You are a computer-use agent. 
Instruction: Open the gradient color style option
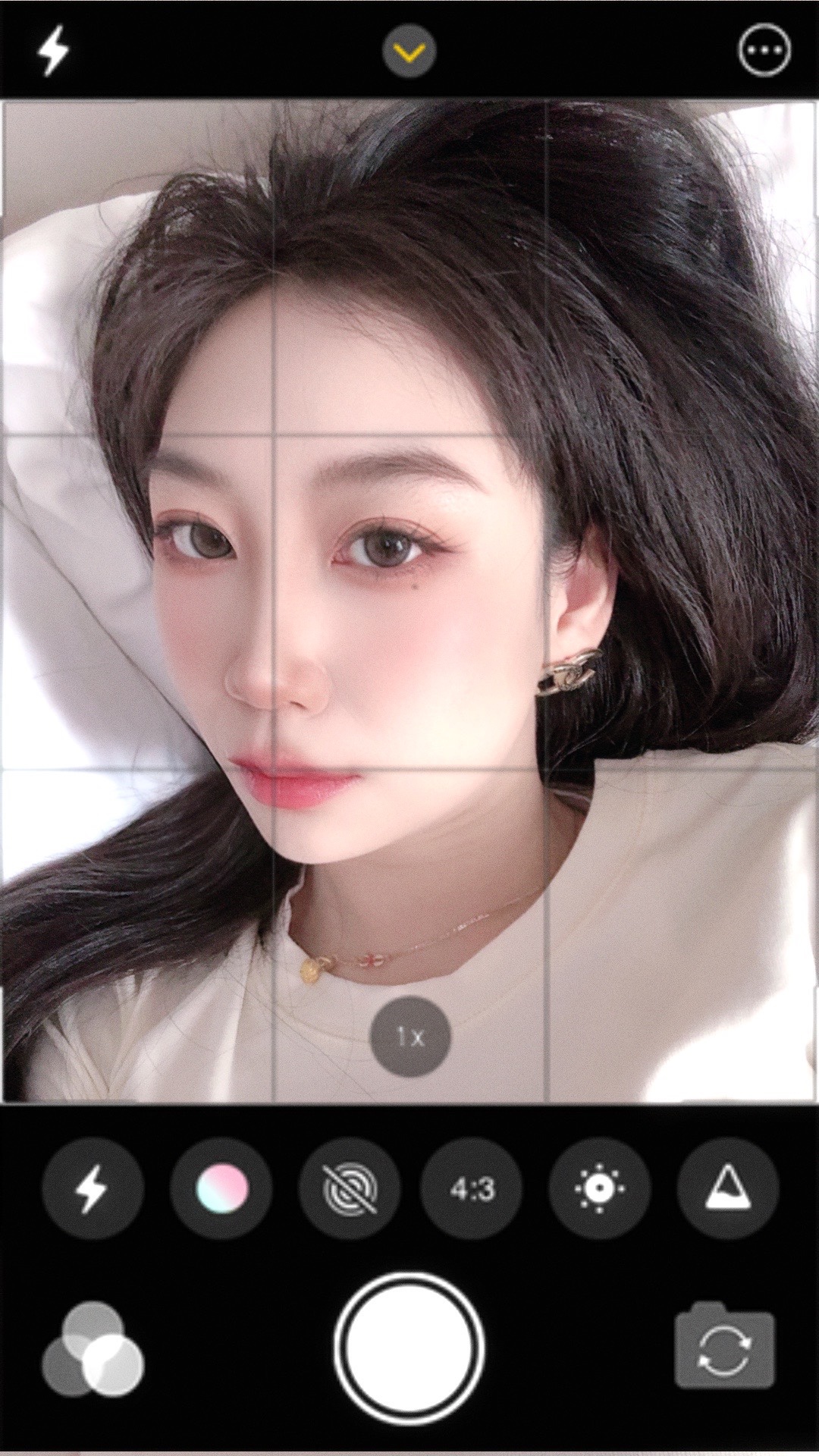[x=221, y=1188]
